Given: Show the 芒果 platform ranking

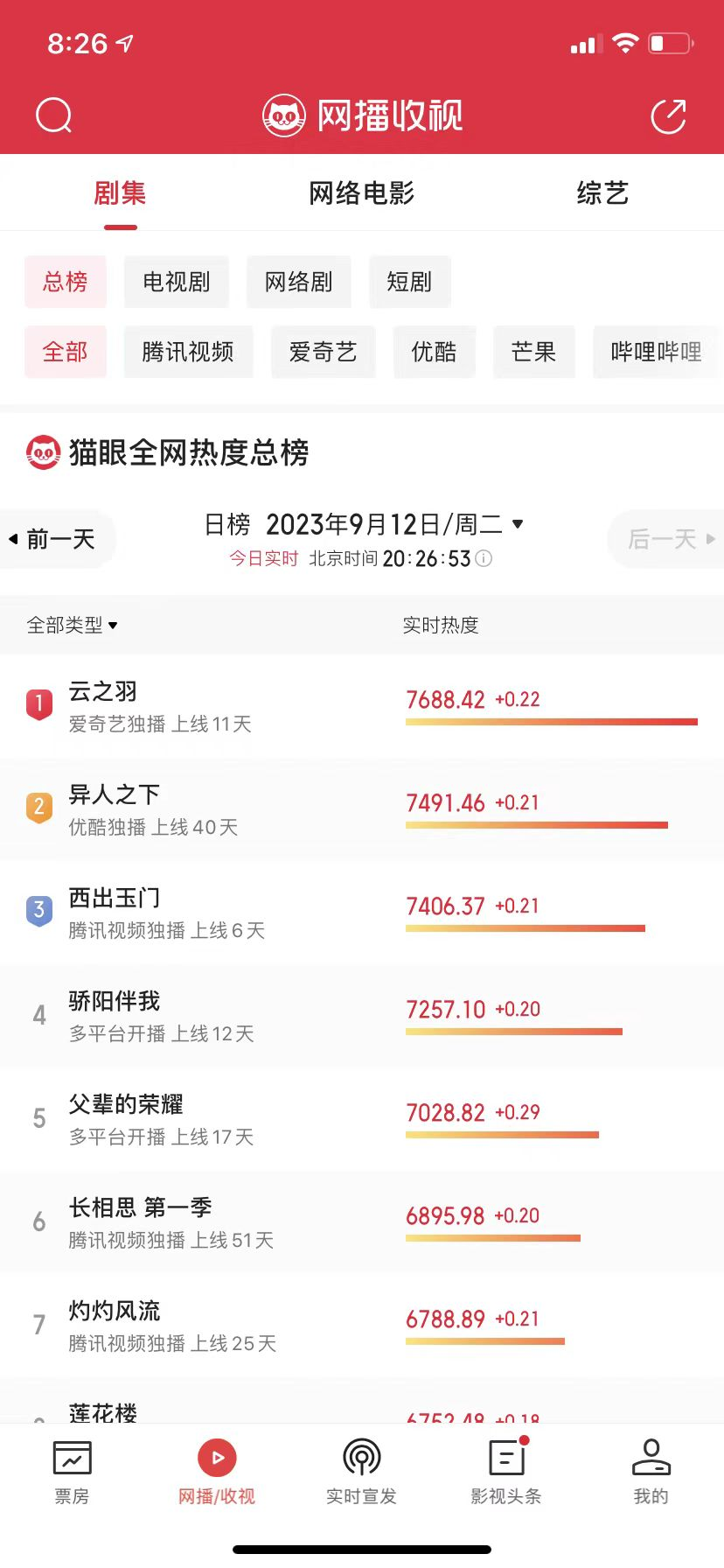Looking at the screenshot, I should tap(533, 352).
